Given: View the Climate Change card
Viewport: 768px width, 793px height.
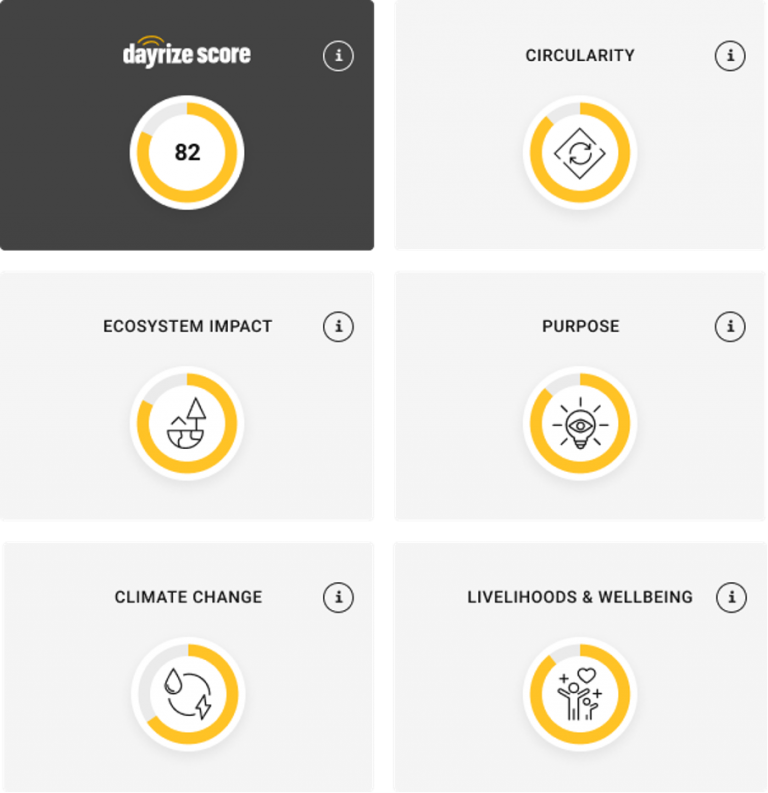Looking at the screenshot, I should (187, 693).
